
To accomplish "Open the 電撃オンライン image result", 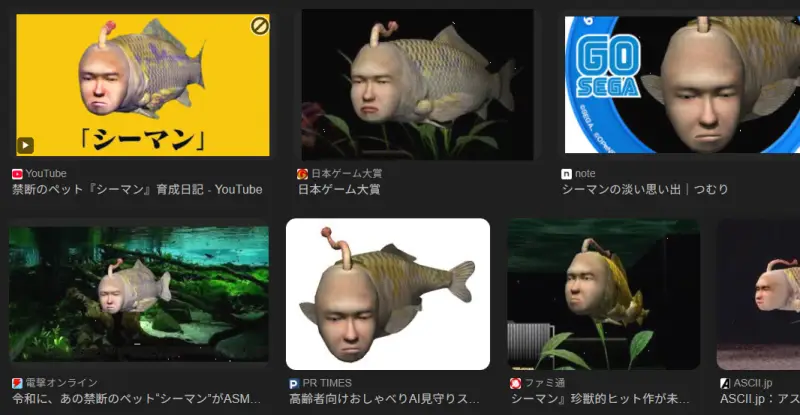I will (139, 293).
